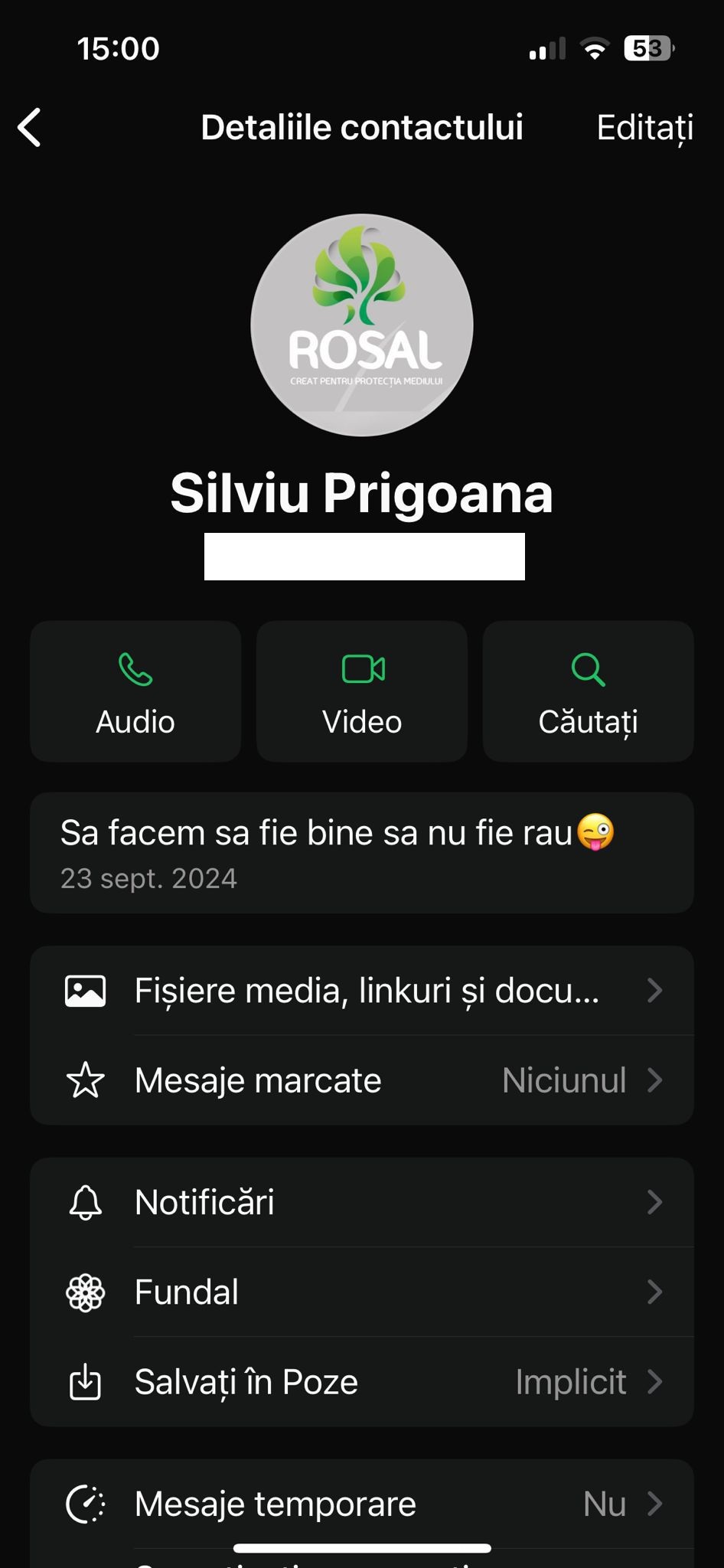The height and width of the screenshot is (1568, 724).
Task: Open Fișiere media, linkuri și documente
Action: click(x=362, y=991)
